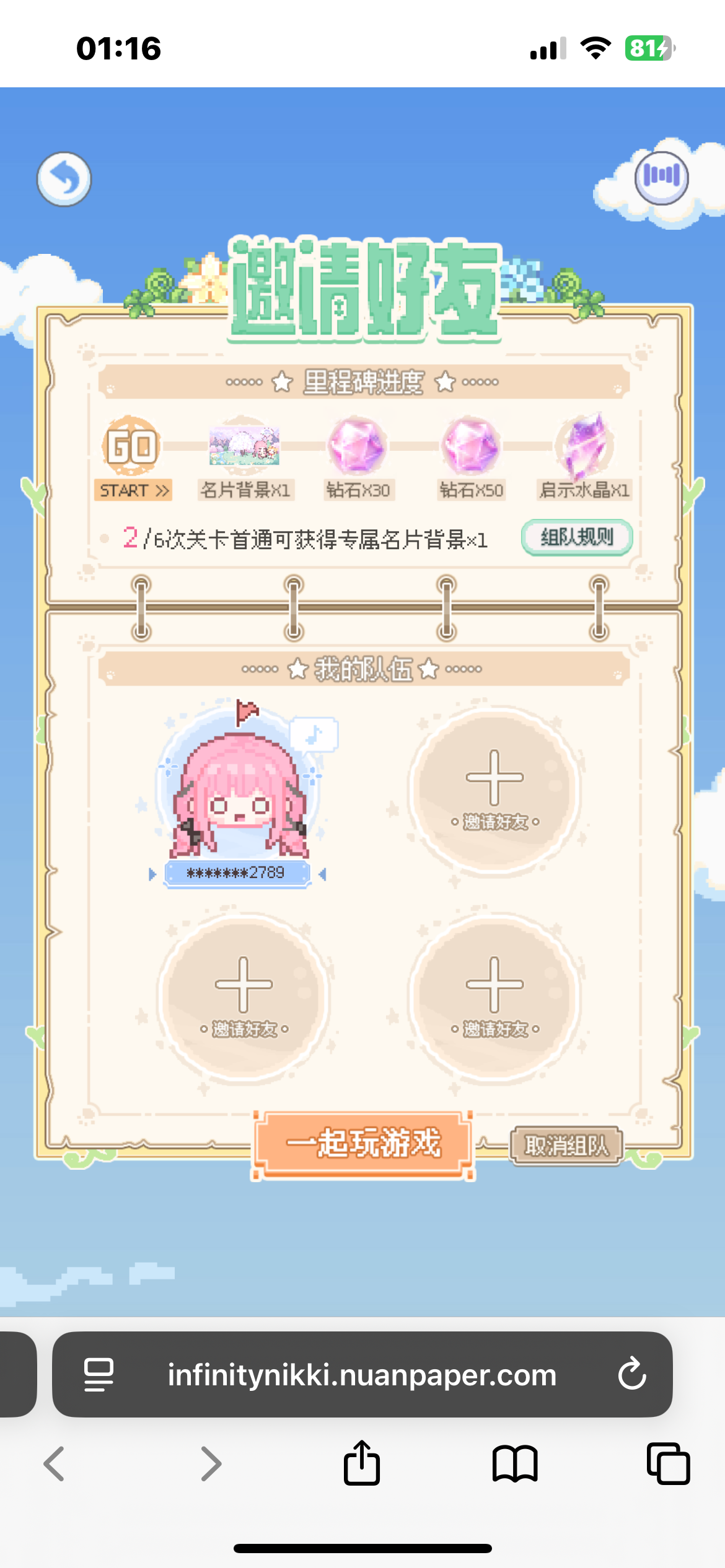Screen dimensions: 725x1568
Task: Show all open Safari tabs
Action: coord(667,1464)
